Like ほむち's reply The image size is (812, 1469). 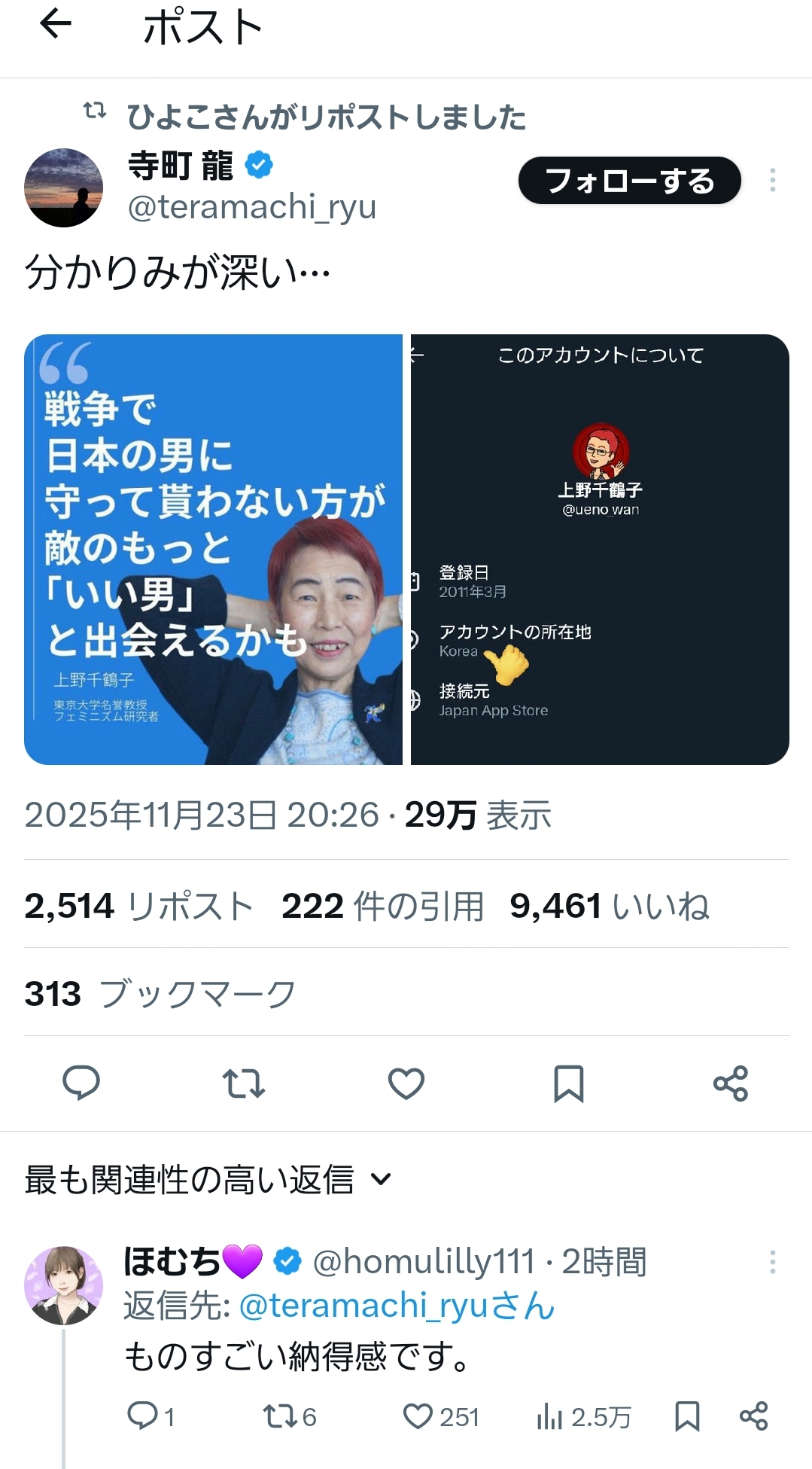418,1416
